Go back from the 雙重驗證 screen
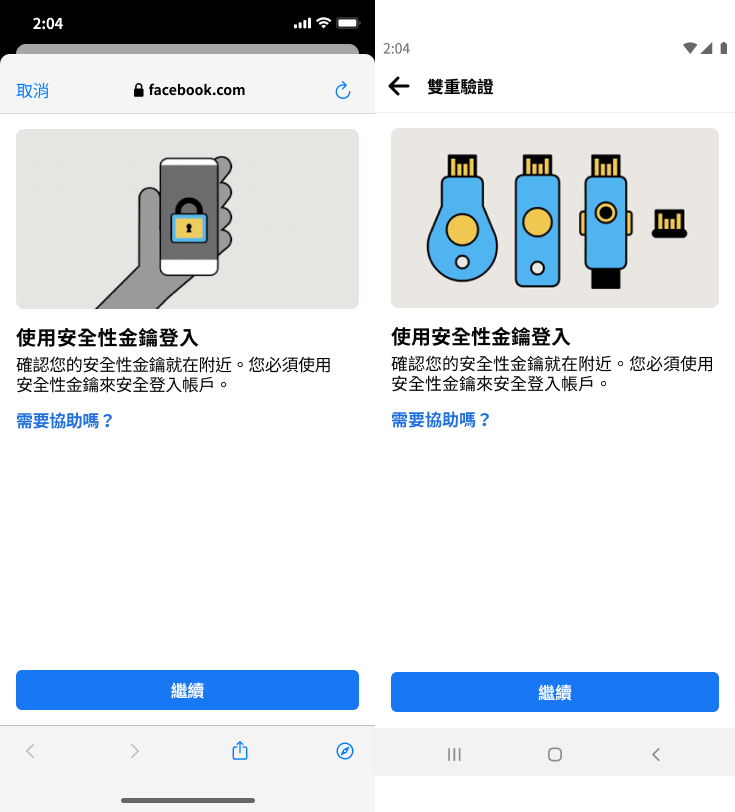 399,87
